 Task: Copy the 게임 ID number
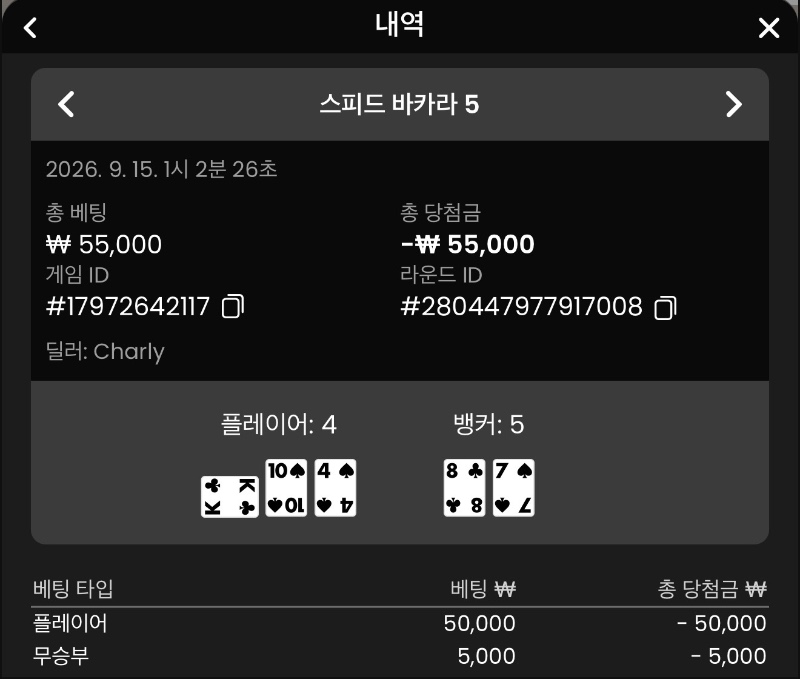233,306
